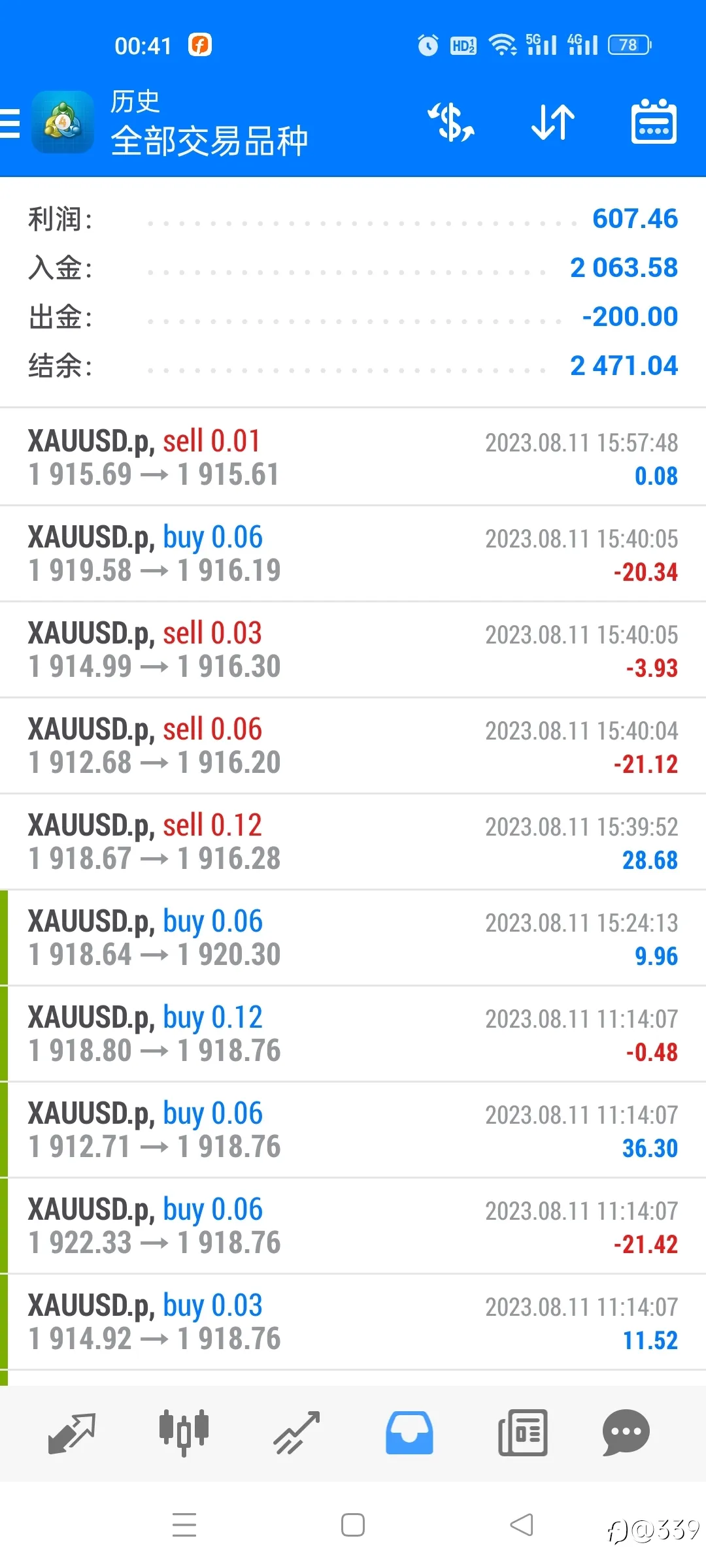Viewport: 706px width, 1568px height.
Task: Open the symbol filter currency icon
Action: [451, 122]
